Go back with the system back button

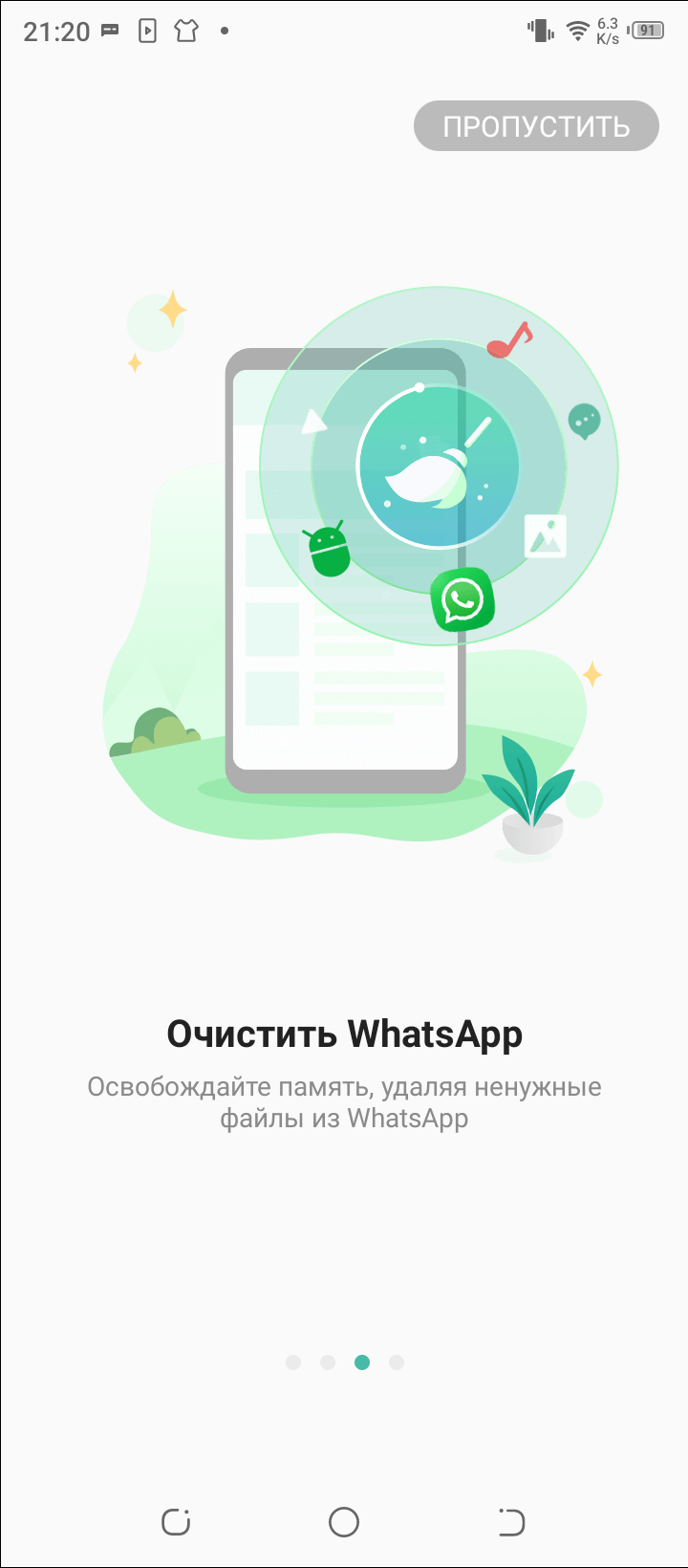coord(511,1521)
